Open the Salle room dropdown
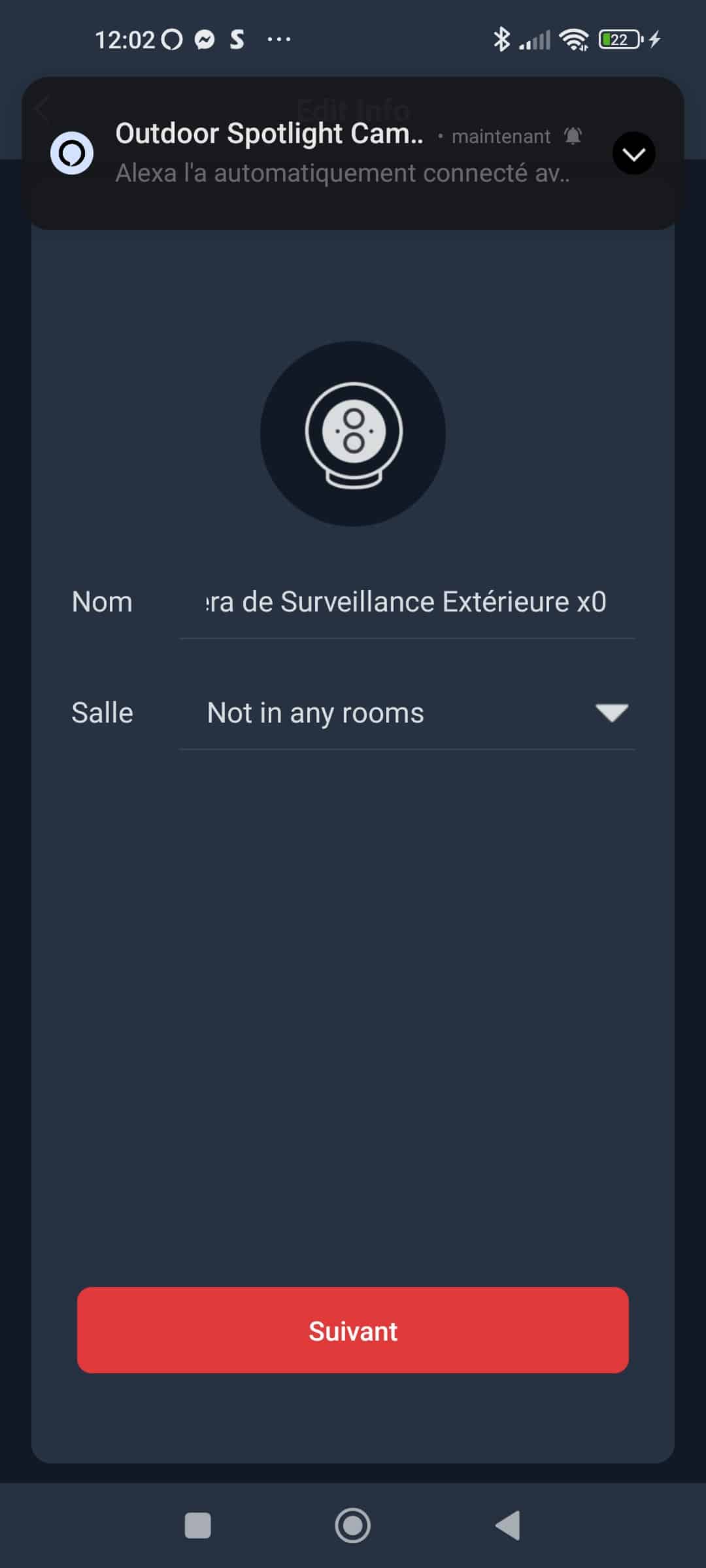Screen dimensions: 706x1568 point(407,713)
